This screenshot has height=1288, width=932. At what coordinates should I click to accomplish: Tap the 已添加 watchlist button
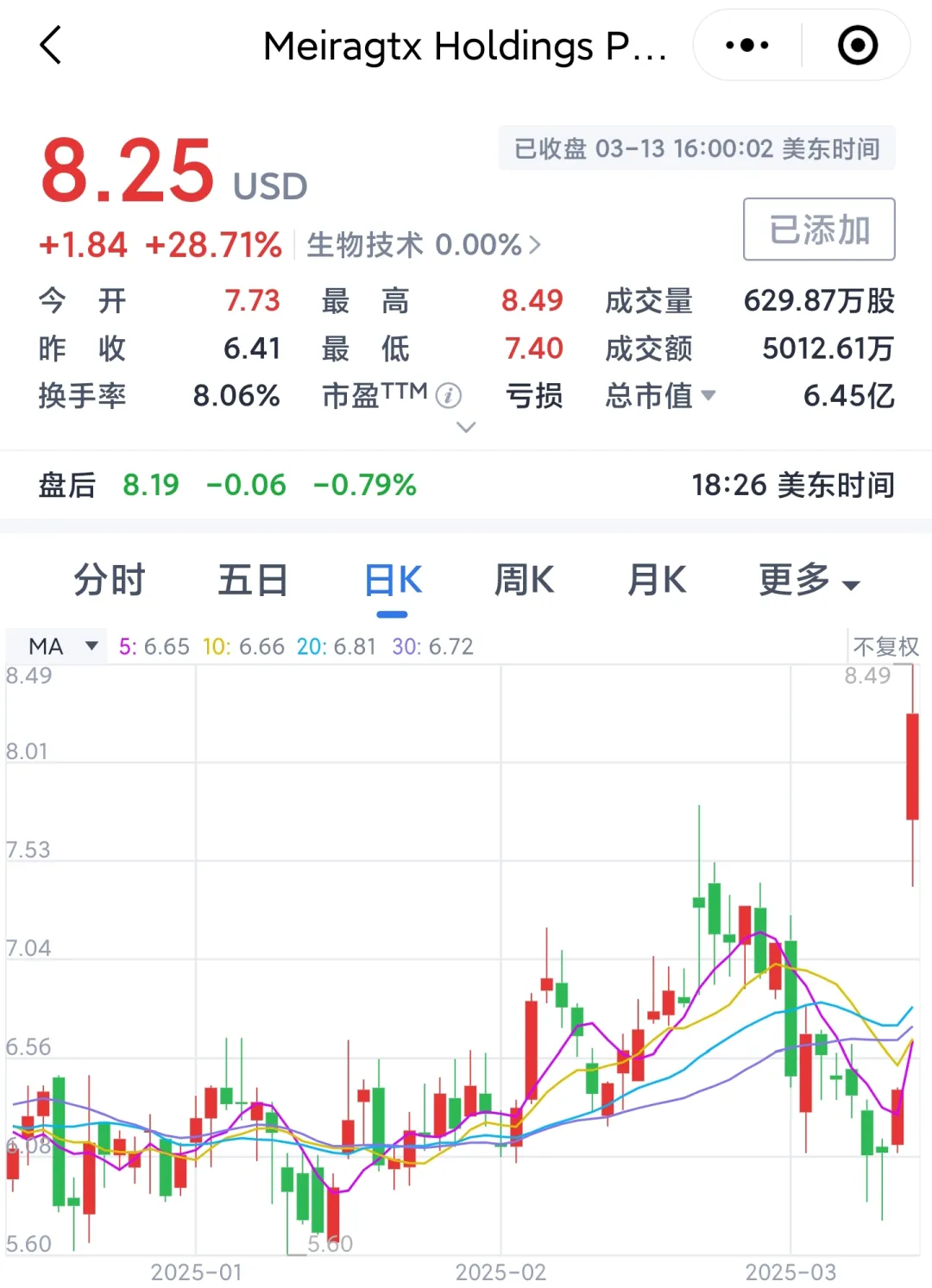tap(819, 229)
